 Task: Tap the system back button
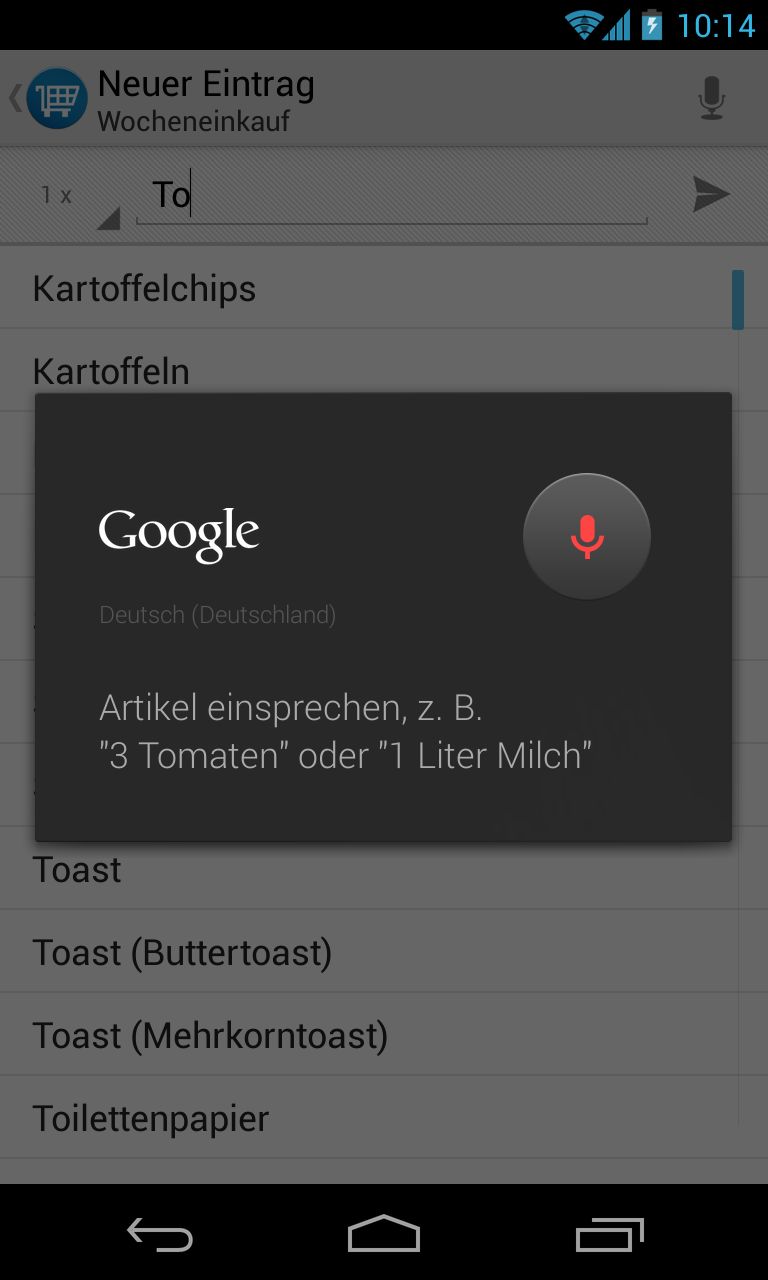click(x=160, y=1234)
